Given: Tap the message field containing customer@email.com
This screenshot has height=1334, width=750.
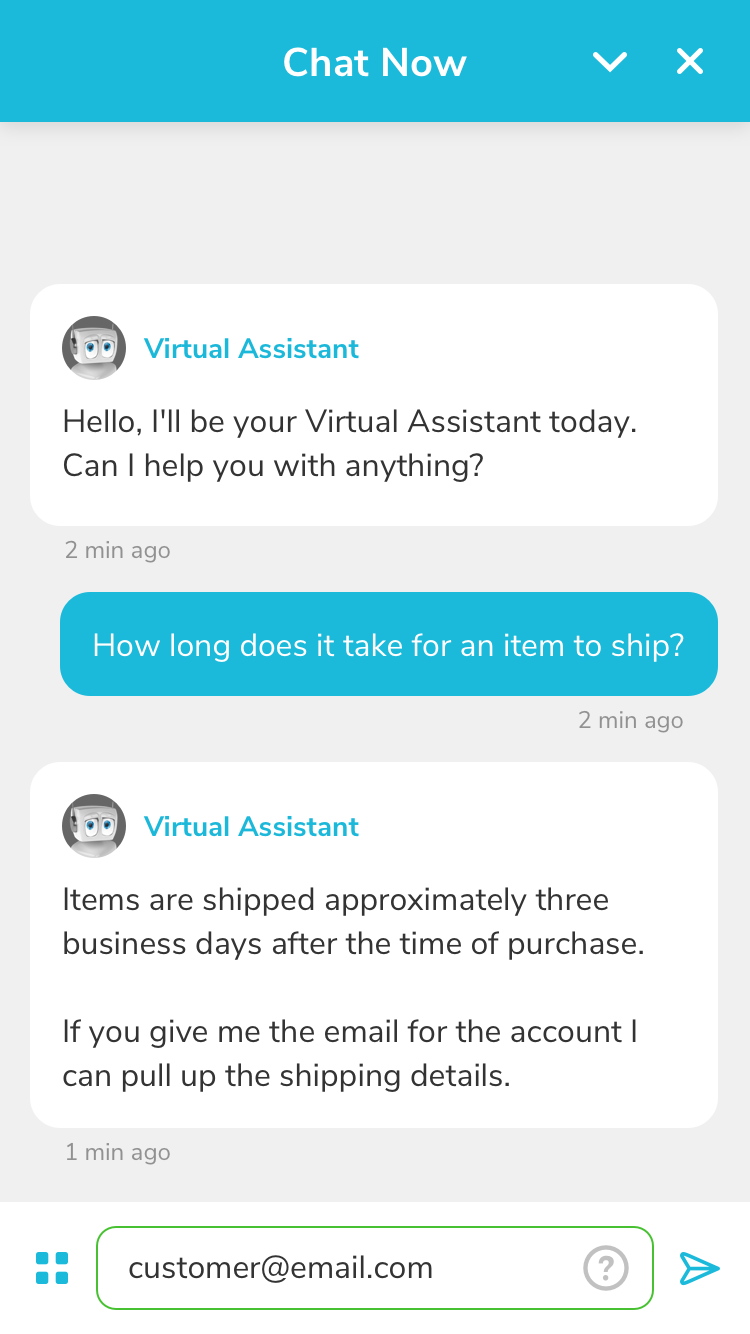Looking at the screenshot, I should 375,1268.
